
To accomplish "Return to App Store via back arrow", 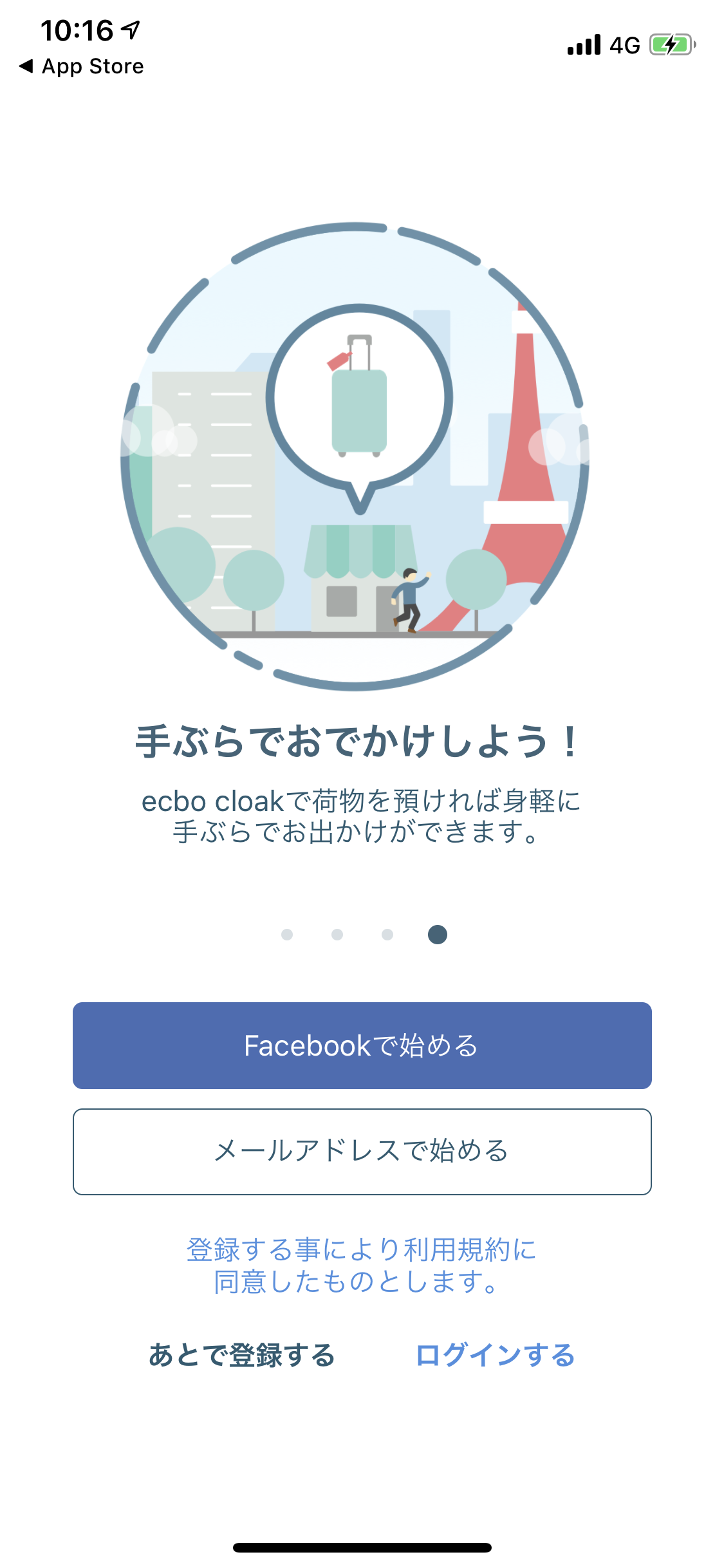I will click(x=81, y=66).
